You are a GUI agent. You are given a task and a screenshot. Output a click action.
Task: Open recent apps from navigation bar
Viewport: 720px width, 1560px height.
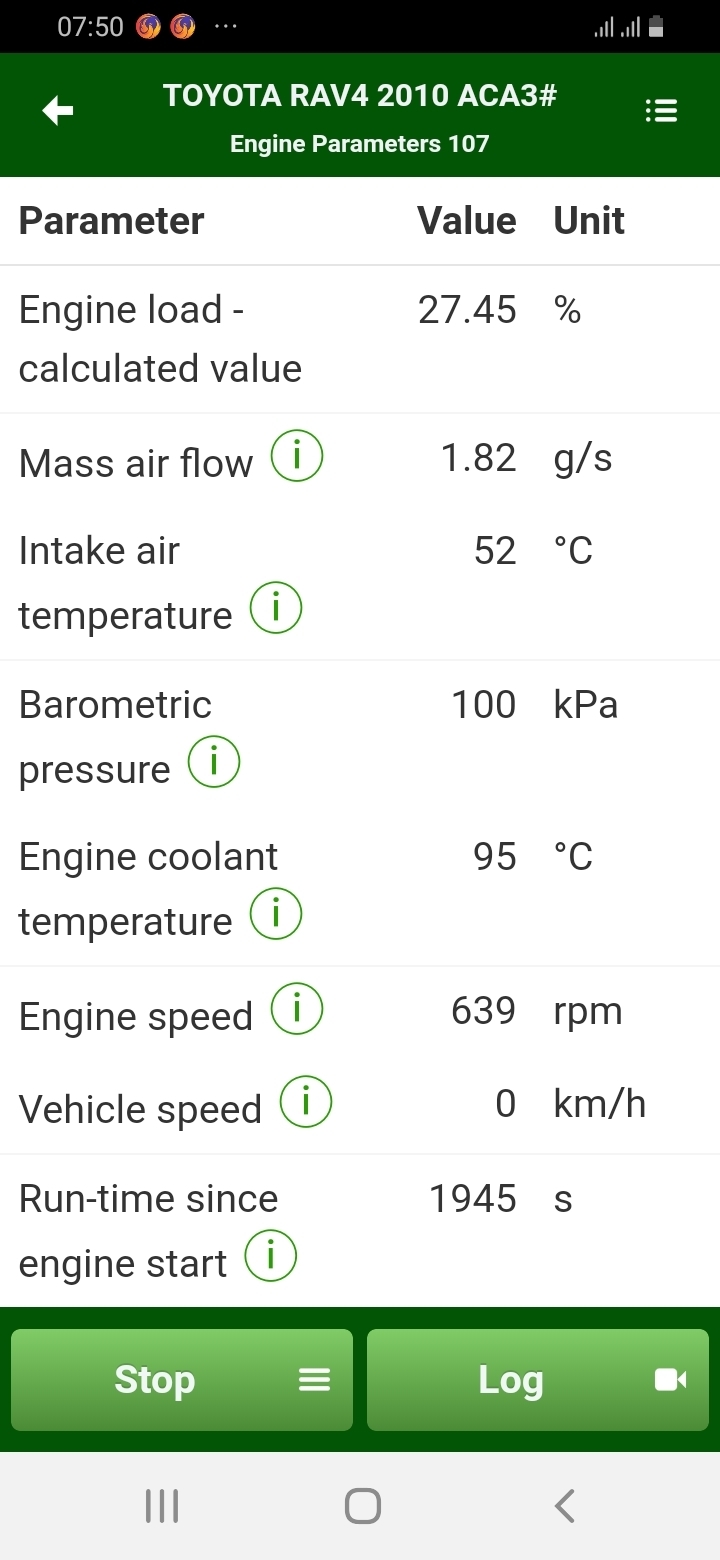(x=161, y=1505)
